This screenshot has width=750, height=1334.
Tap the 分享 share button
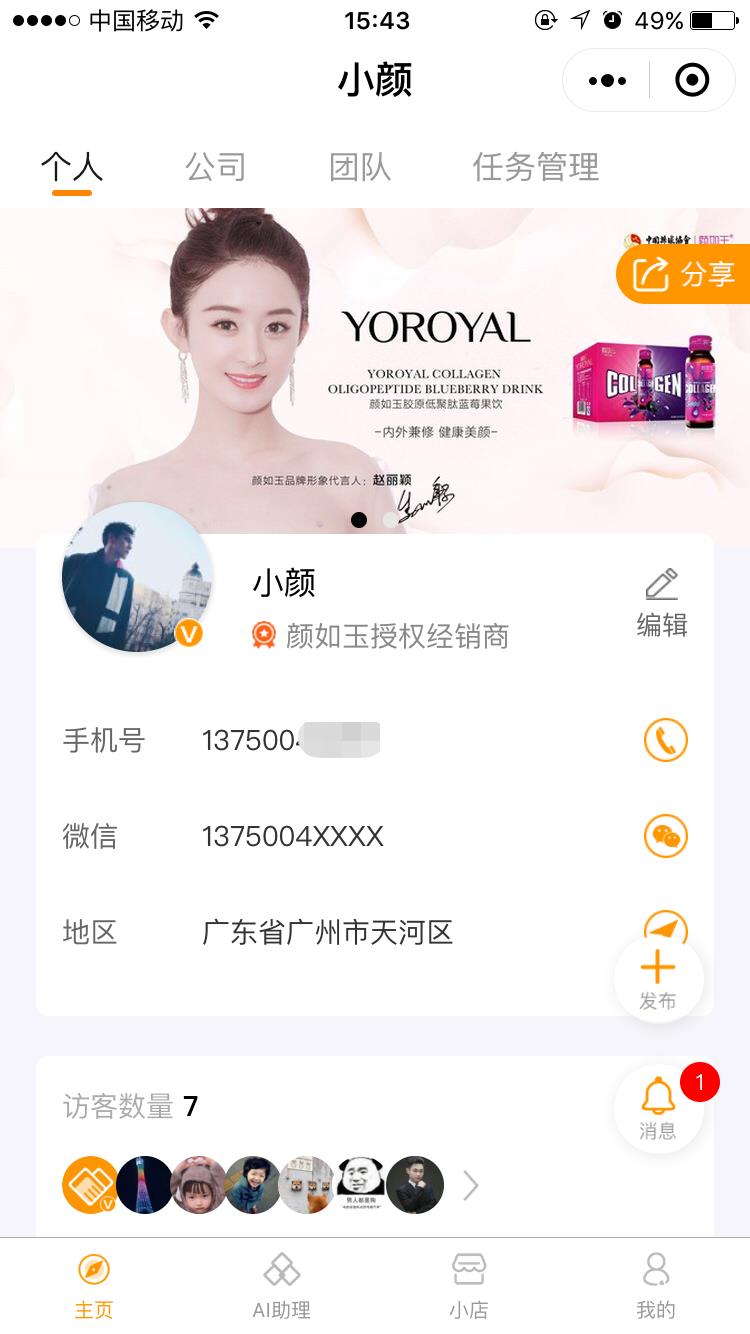pyautogui.click(x=685, y=274)
